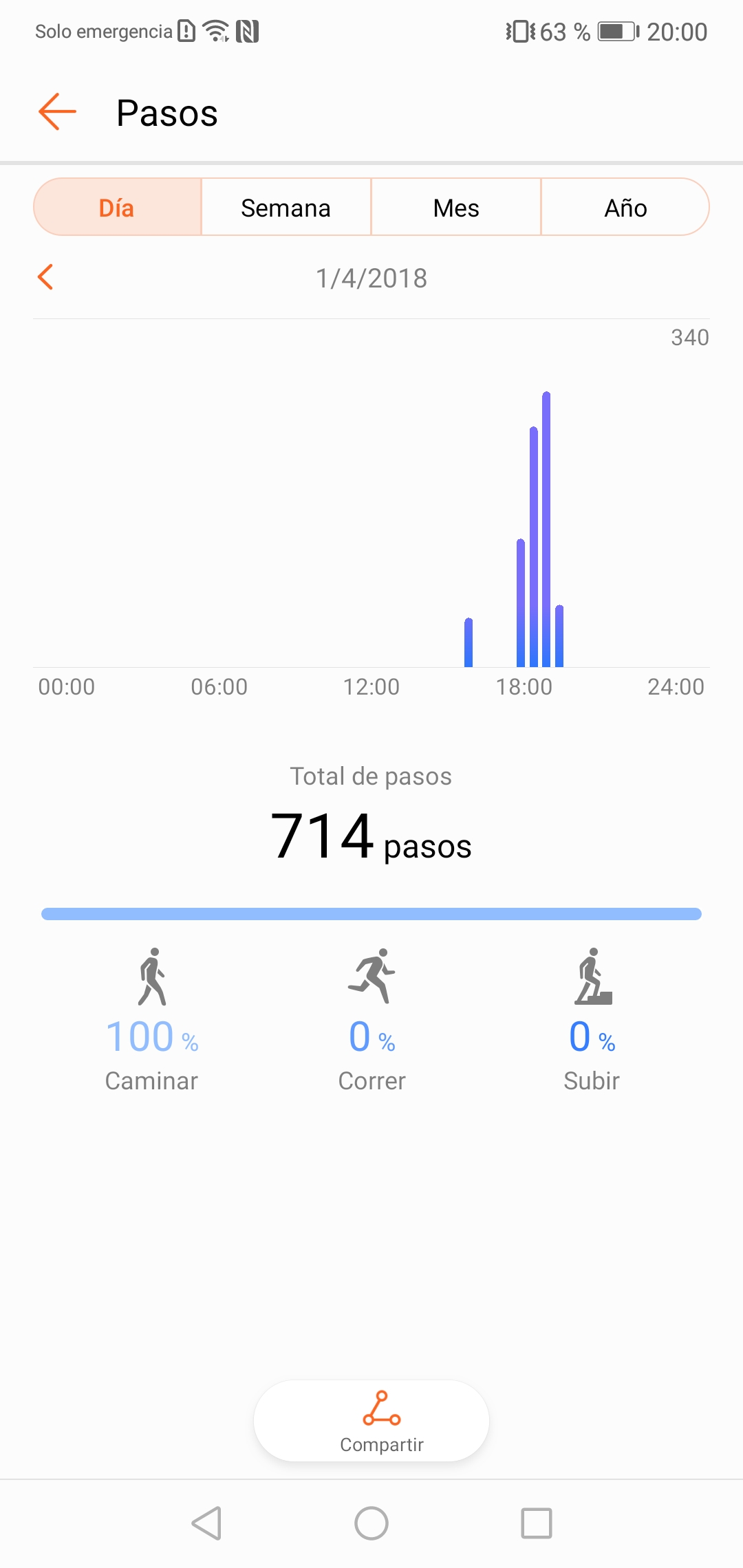Open the Año tab
Viewport: 743px width, 1568px height.
point(625,207)
